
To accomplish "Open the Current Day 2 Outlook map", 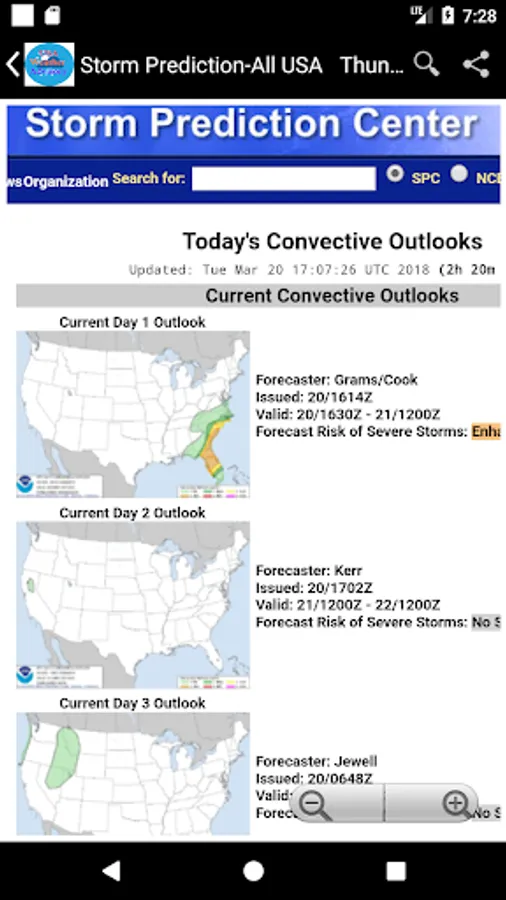I will pos(133,605).
